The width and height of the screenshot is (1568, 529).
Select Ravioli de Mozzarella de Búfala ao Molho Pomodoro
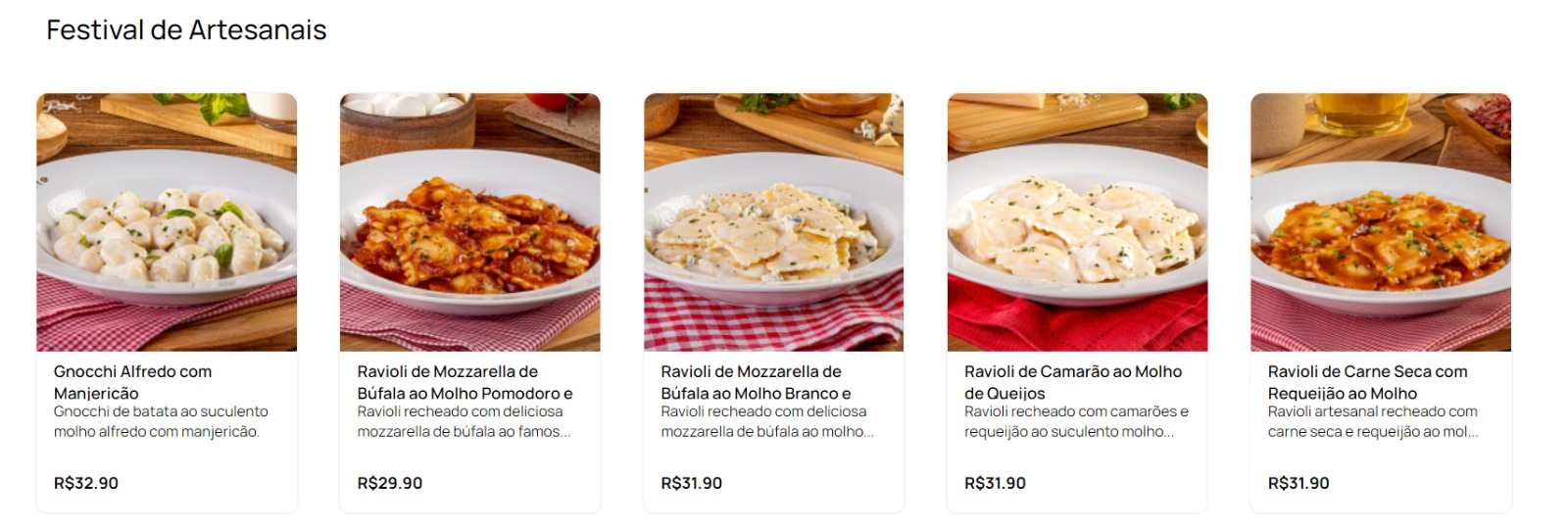(x=469, y=302)
